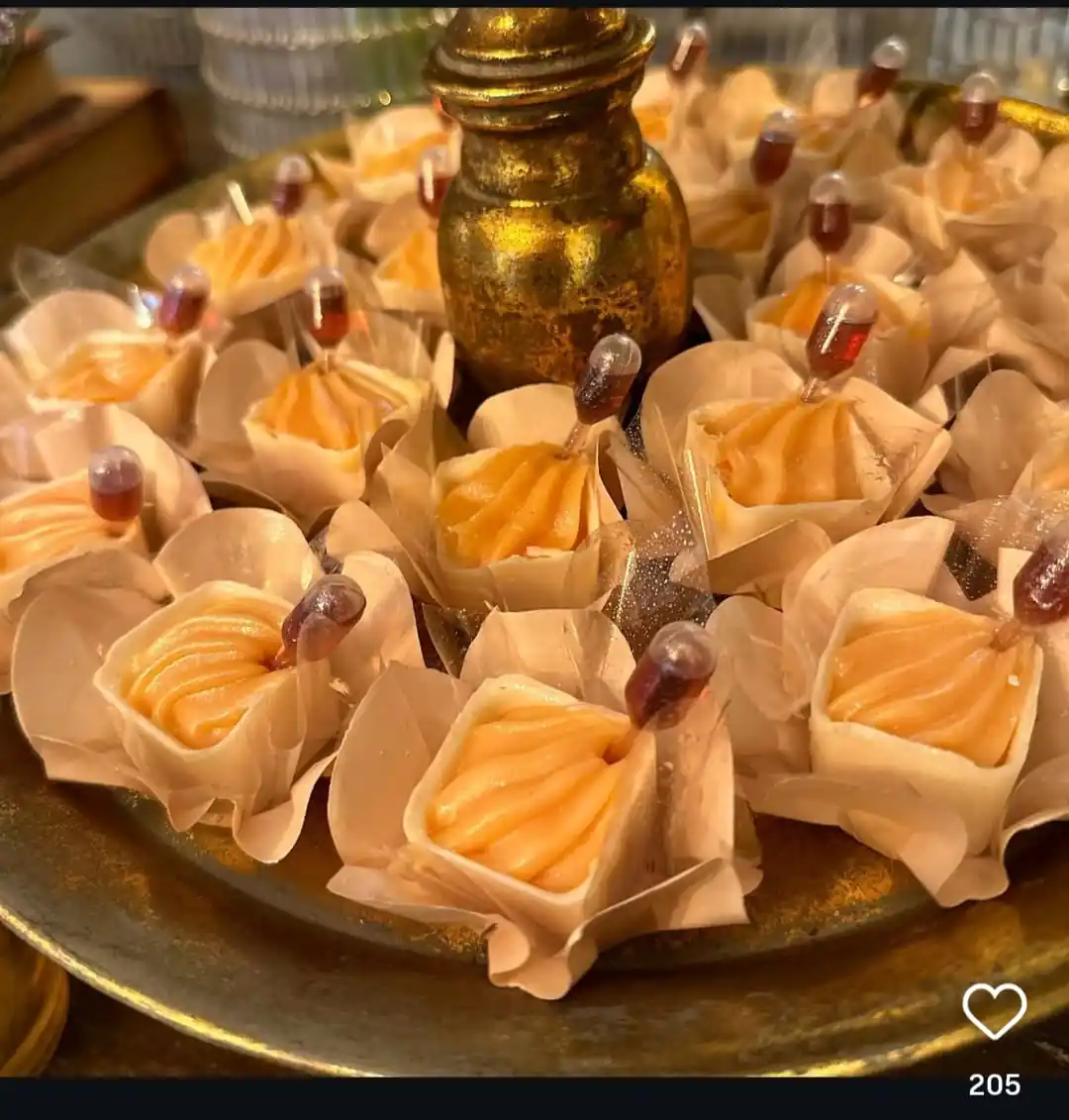The width and height of the screenshot is (1069, 1120).
Task: Click the top black edge of the screen
Action: click(534, 5)
